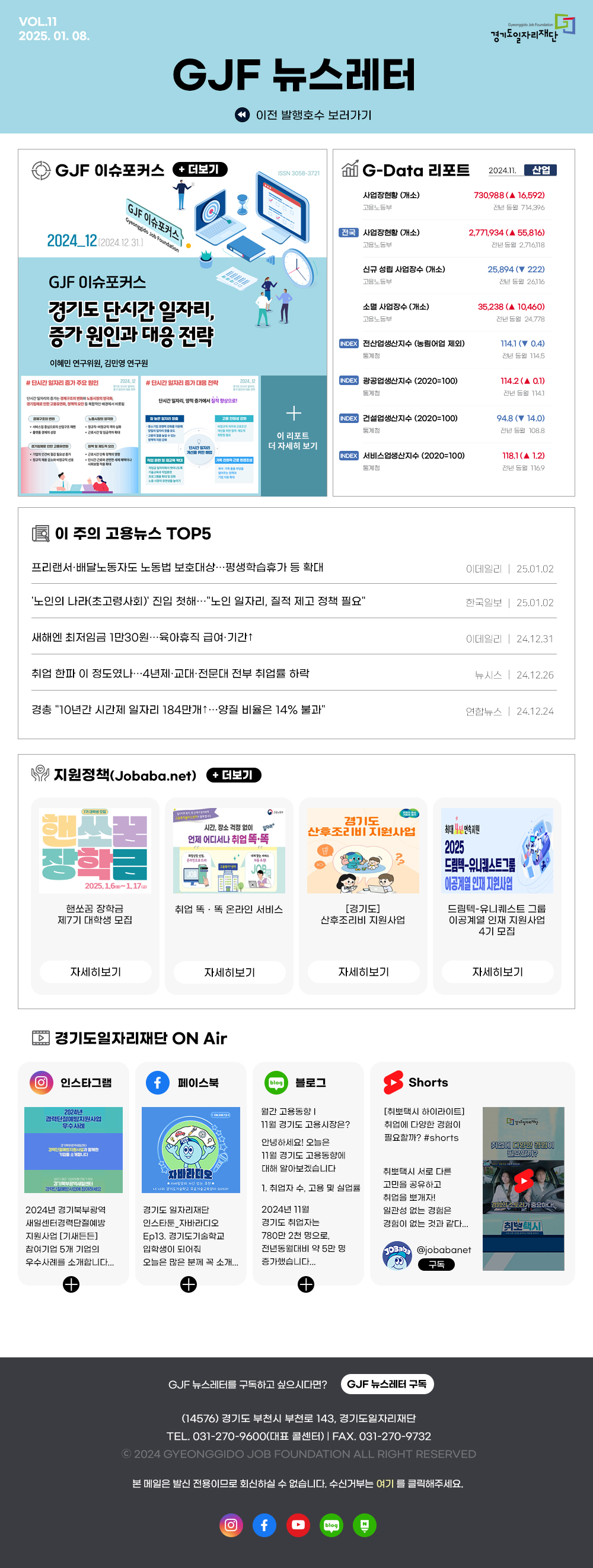Open news about 프리랜서·배달노동자 노동법 보호대상
Viewport: 593px width, 1568px height.
click(177, 567)
